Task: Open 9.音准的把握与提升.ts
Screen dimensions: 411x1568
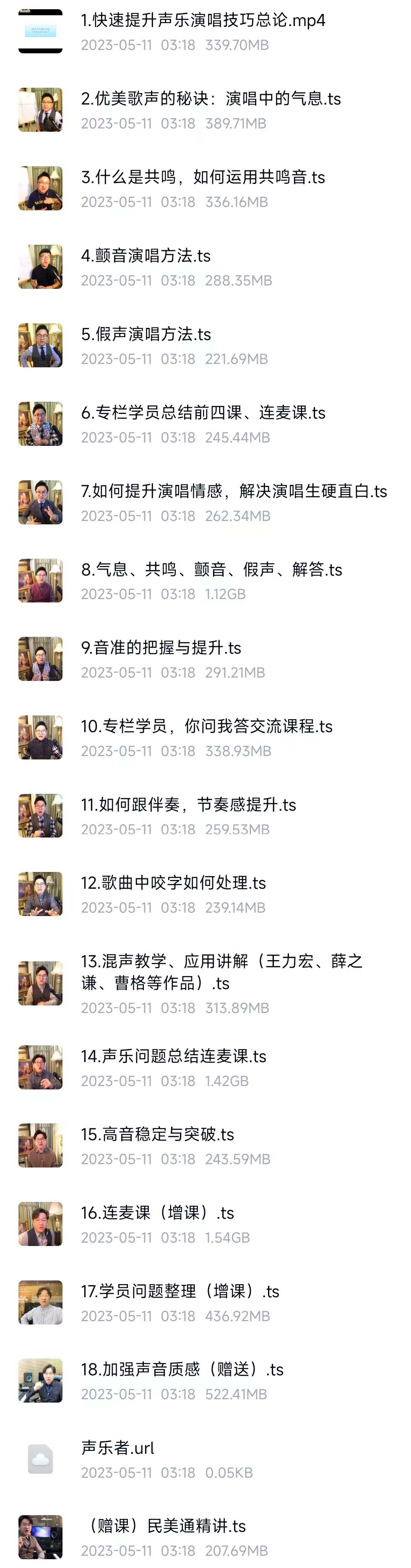Action: (161, 648)
